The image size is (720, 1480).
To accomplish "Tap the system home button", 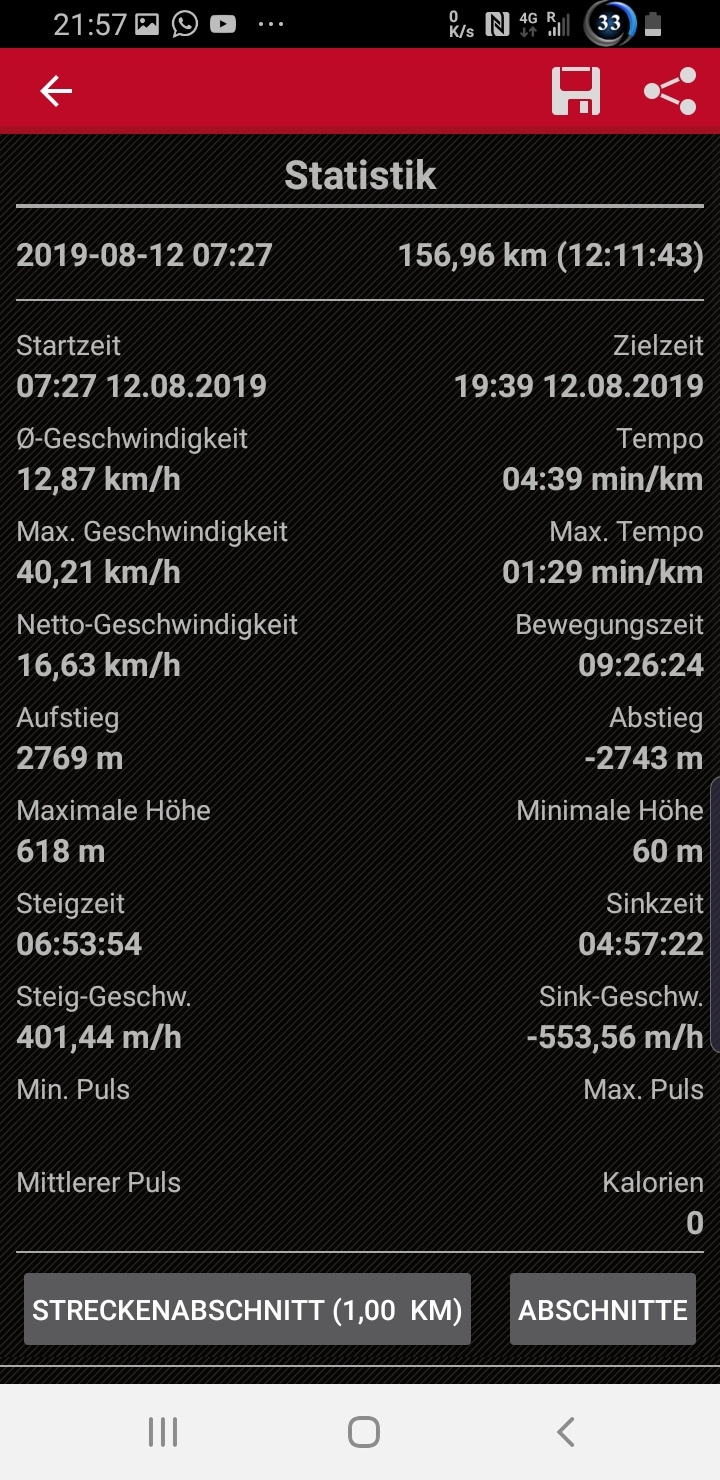I will [363, 1432].
